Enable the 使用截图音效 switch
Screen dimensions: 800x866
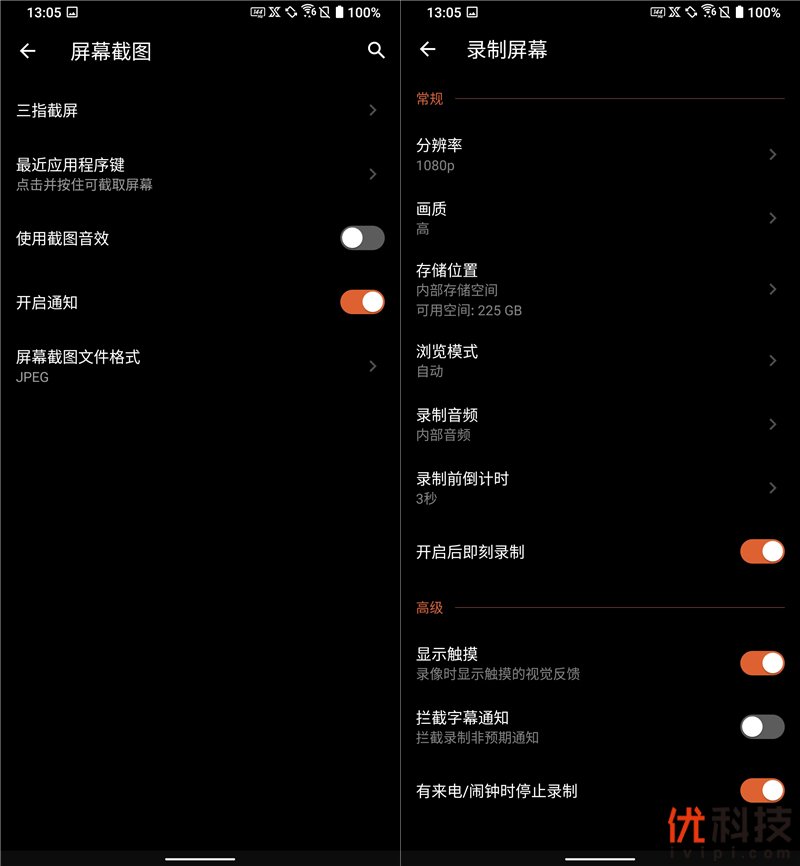(362, 238)
